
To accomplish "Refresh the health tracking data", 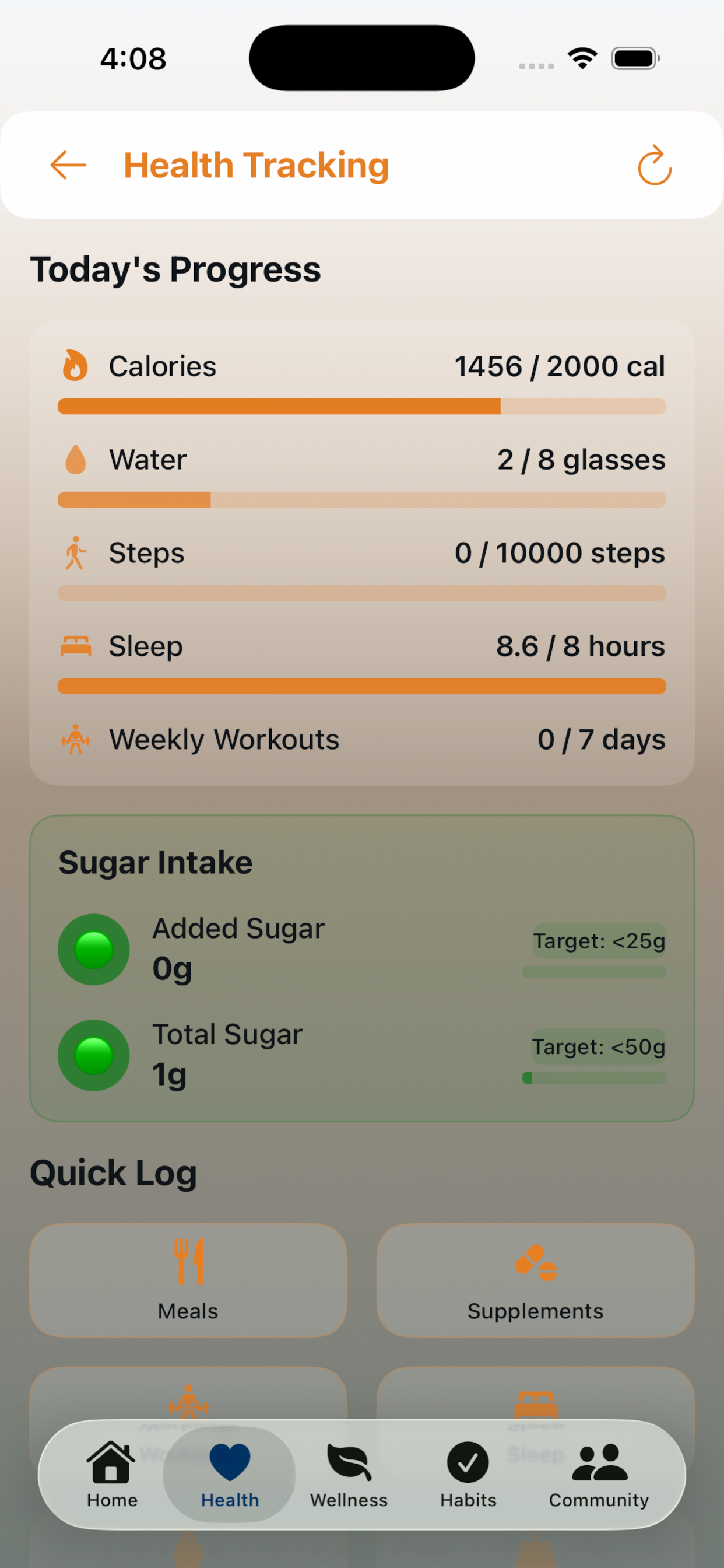I will pyautogui.click(x=654, y=165).
